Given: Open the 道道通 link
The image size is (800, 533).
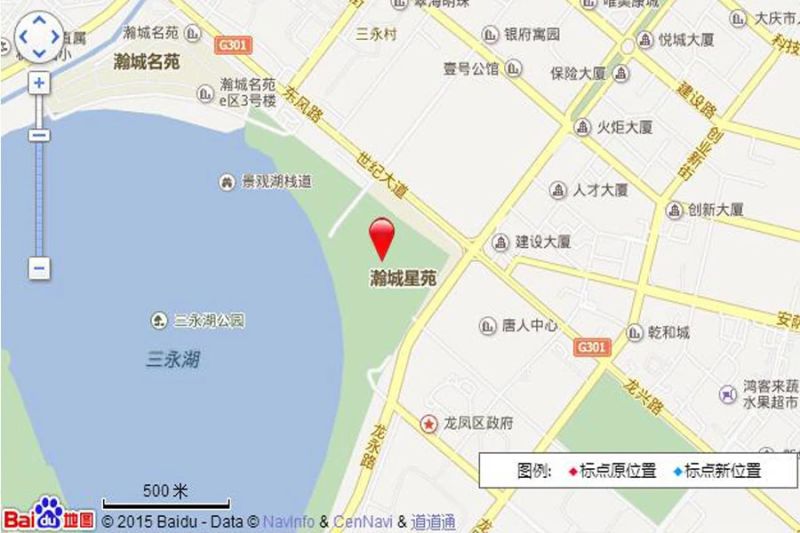Looking at the screenshot, I should click(x=433, y=521).
